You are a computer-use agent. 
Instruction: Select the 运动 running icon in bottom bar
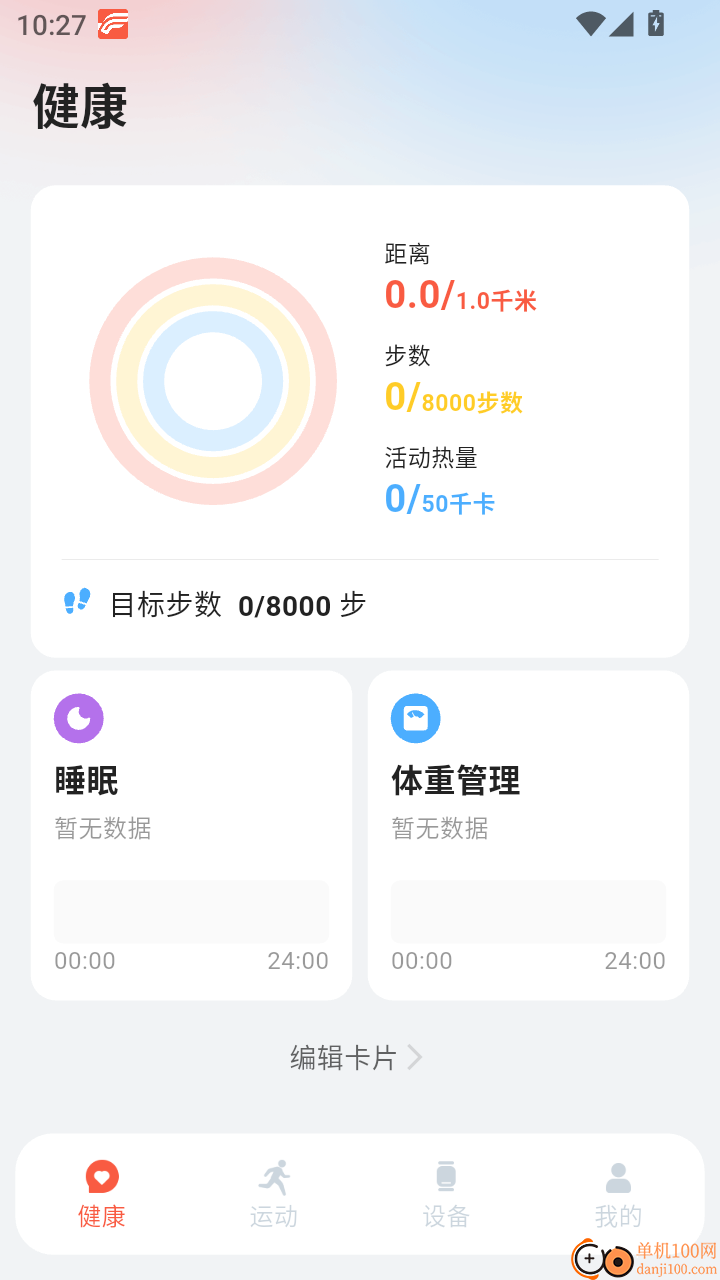tap(274, 1177)
